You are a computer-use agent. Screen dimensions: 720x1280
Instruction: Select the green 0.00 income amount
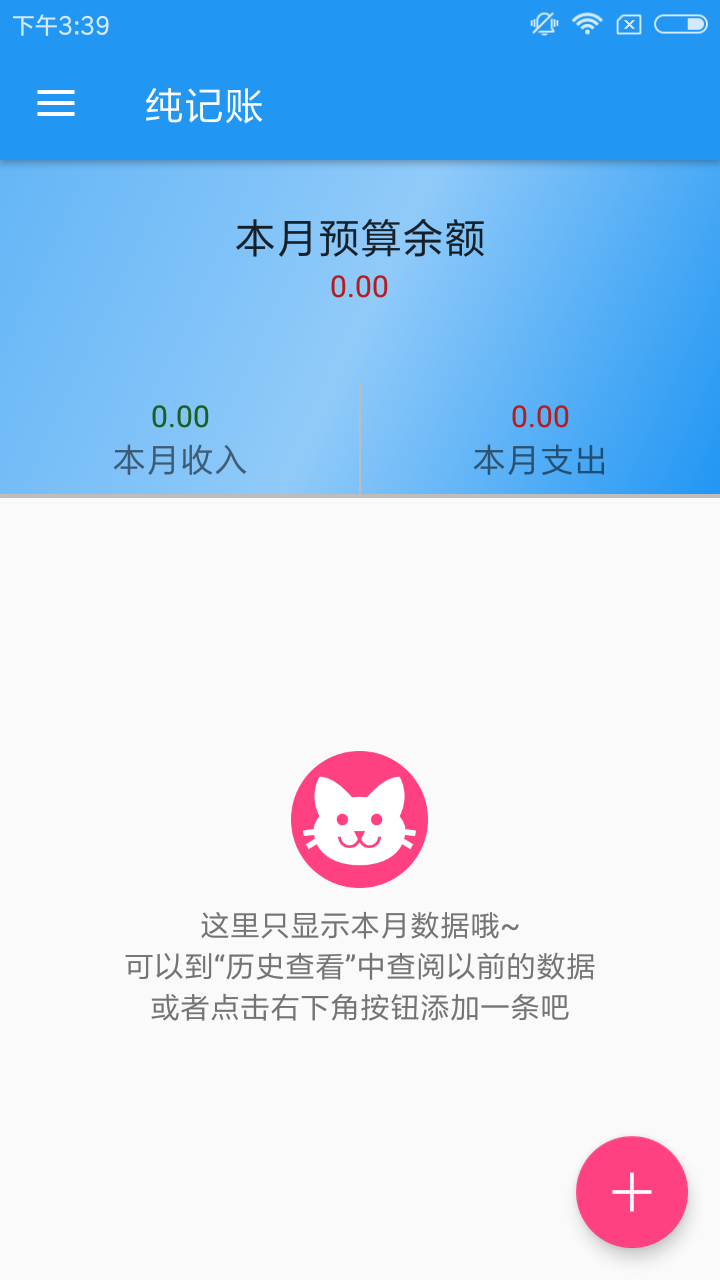(x=180, y=415)
